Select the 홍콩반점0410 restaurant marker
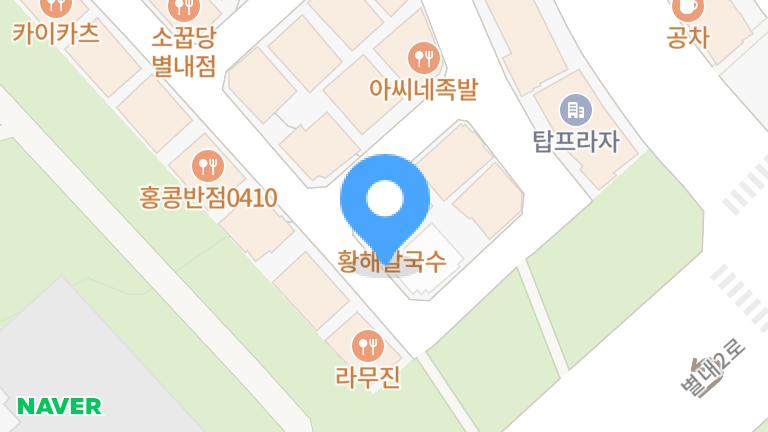The height and width of the screenshot is (432, 768). [207, 163]
